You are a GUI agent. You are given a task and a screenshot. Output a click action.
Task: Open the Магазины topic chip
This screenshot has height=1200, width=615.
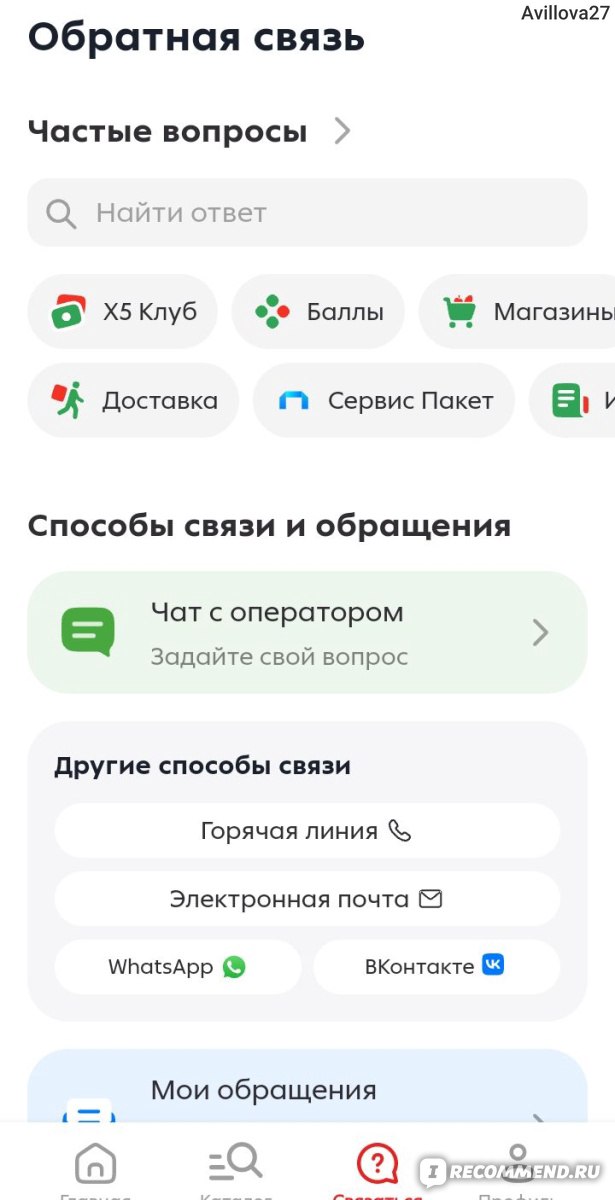click(x=517, y=312)
